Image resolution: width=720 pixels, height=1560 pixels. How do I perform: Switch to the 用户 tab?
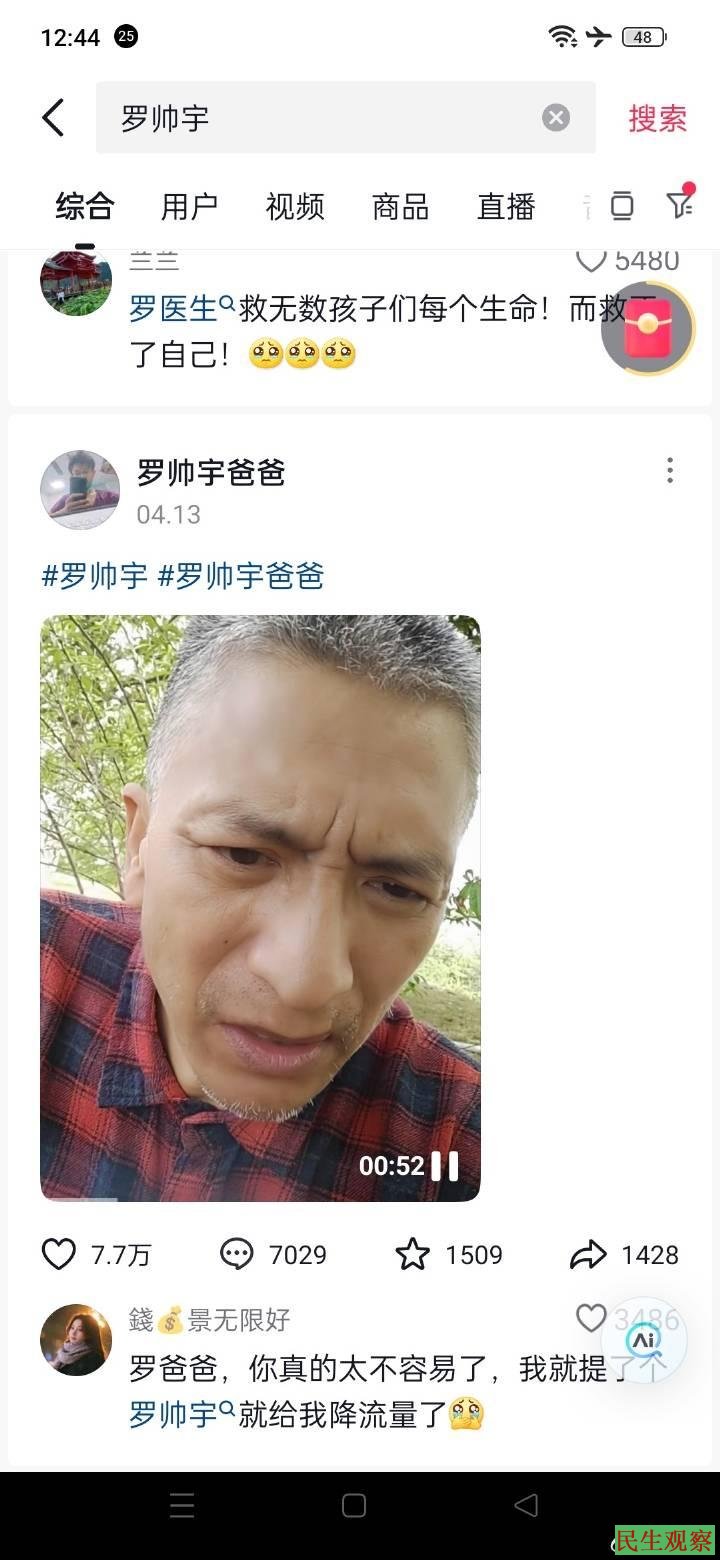[x=189, y=207]
